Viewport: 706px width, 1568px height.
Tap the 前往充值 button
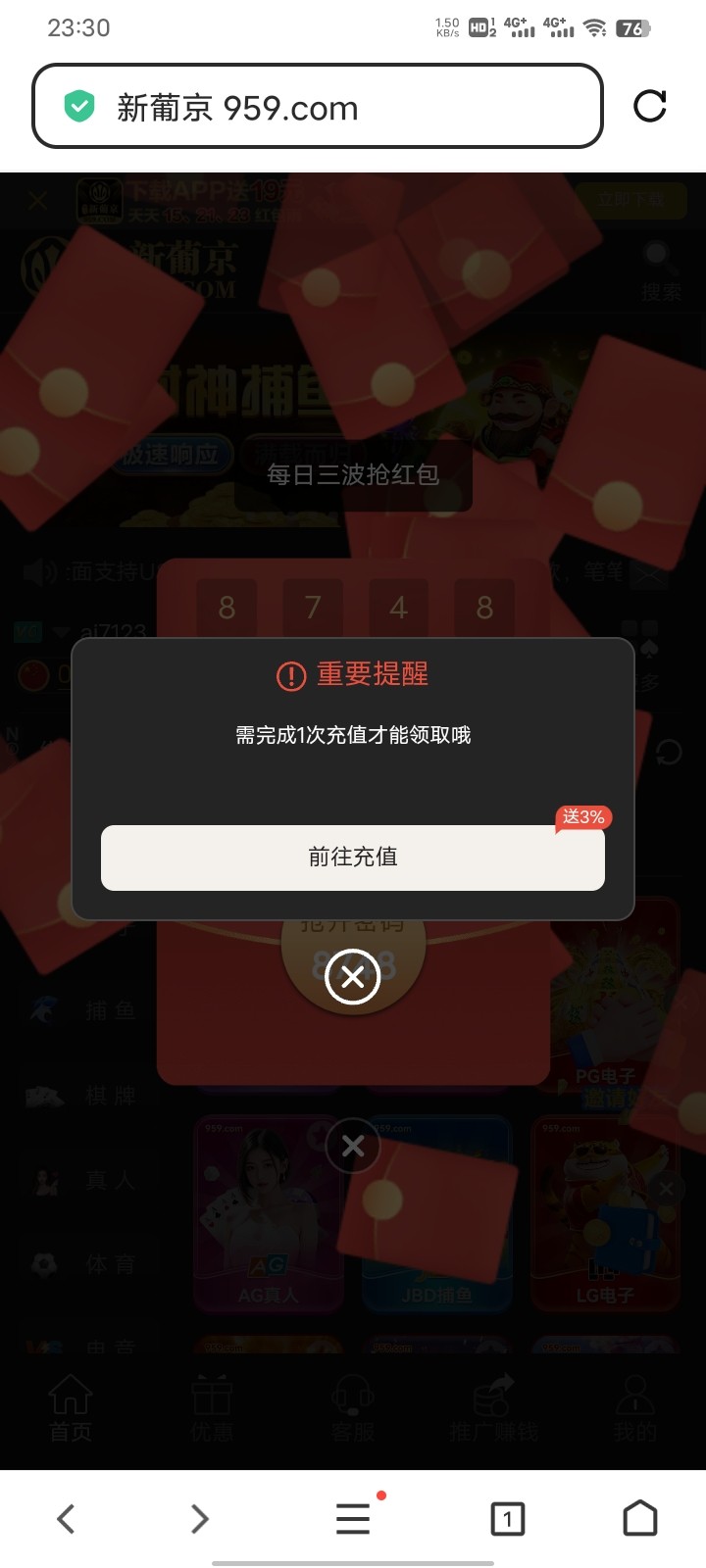[353, 857]
